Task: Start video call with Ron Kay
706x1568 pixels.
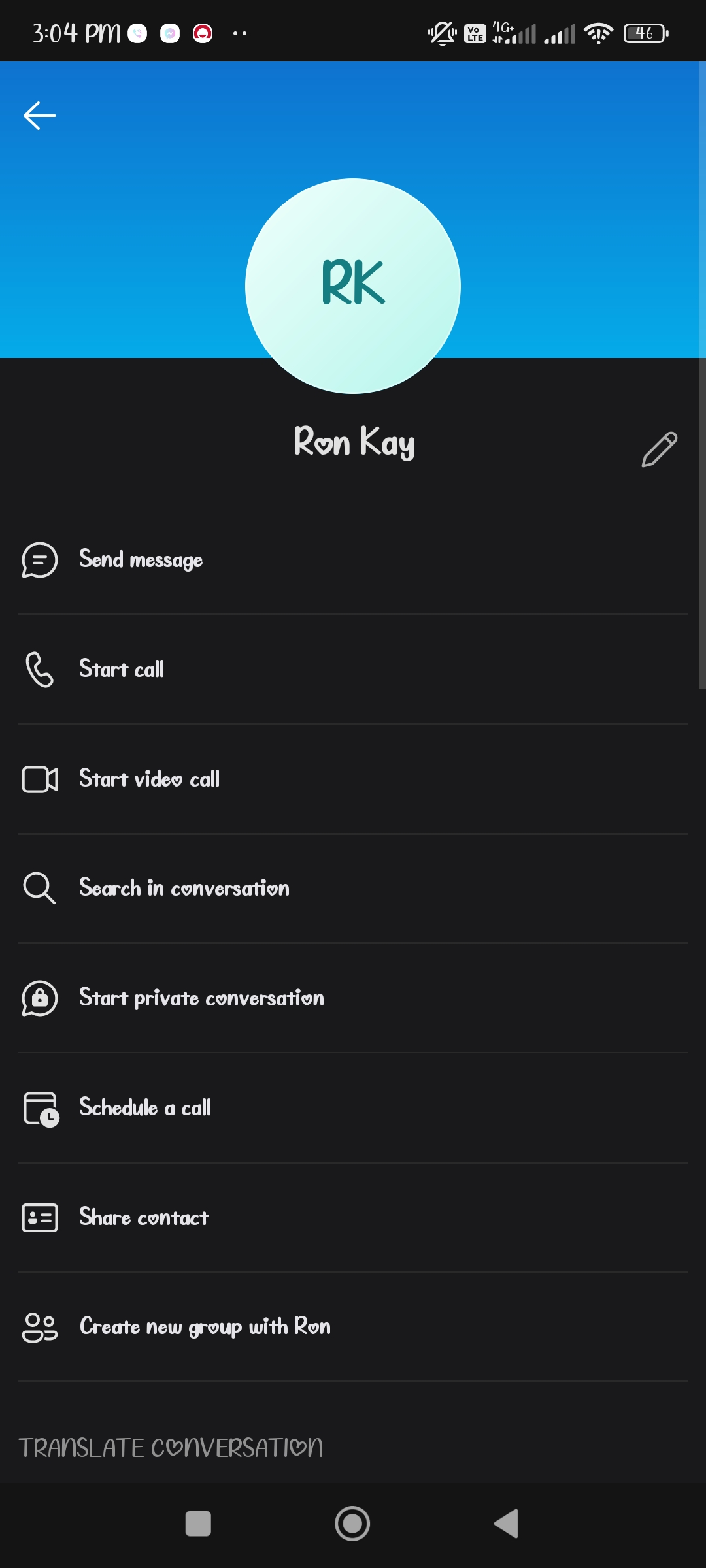Action: pos(353,779)
